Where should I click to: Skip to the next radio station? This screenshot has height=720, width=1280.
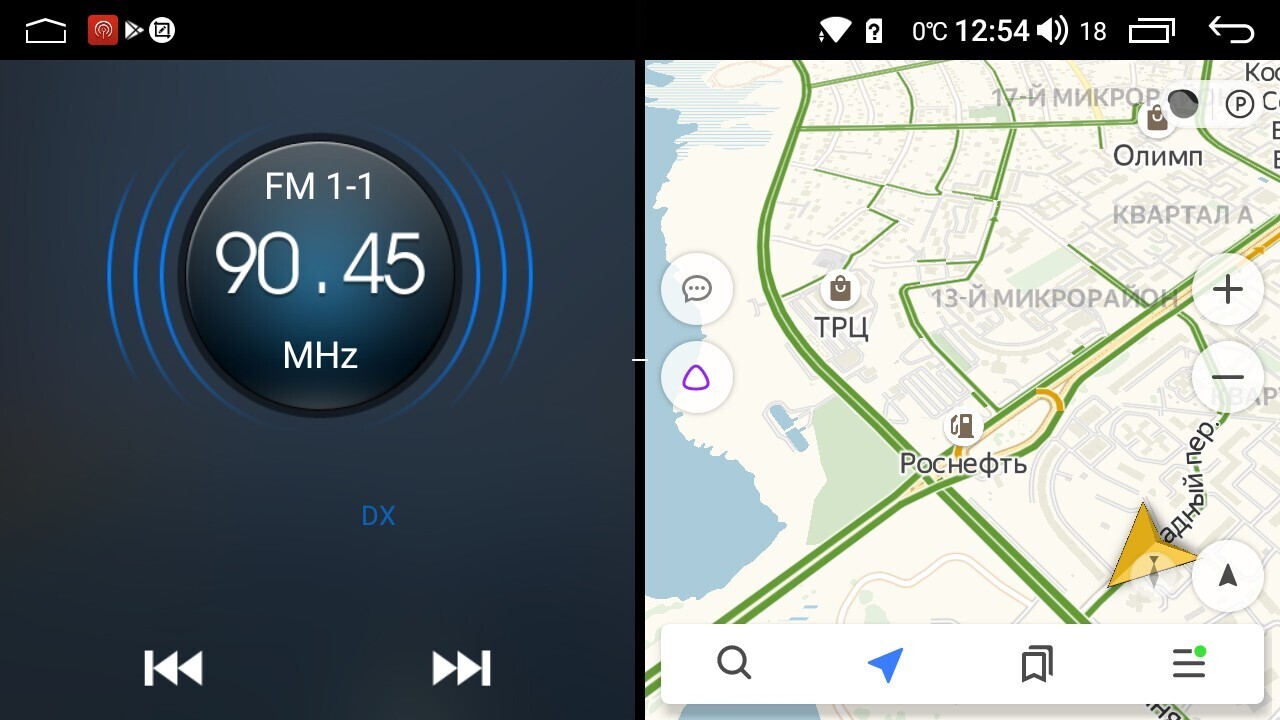(461, 668)
